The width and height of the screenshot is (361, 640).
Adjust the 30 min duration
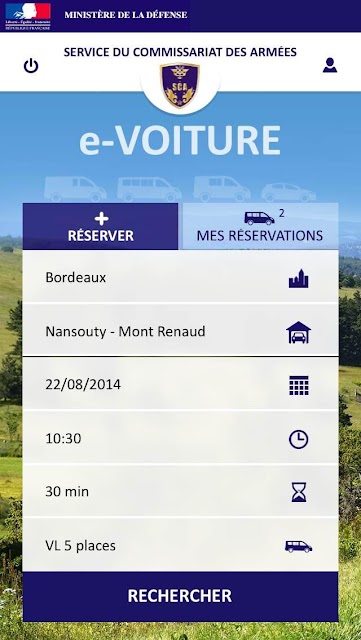point(180,491)
